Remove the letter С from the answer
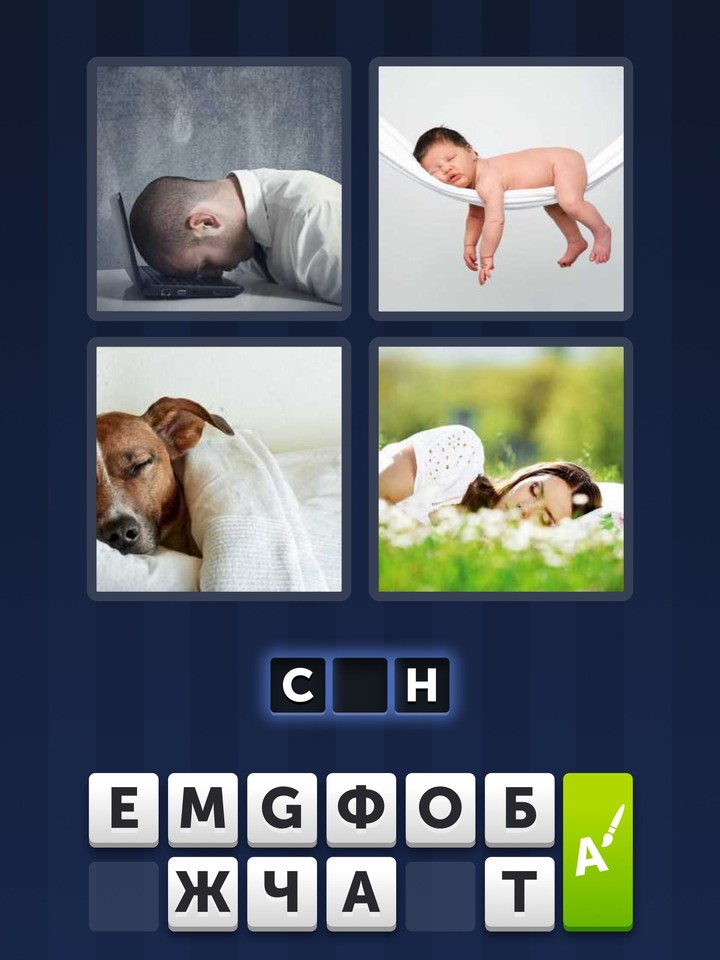This screenshot has width=720, height=960. 297,685
